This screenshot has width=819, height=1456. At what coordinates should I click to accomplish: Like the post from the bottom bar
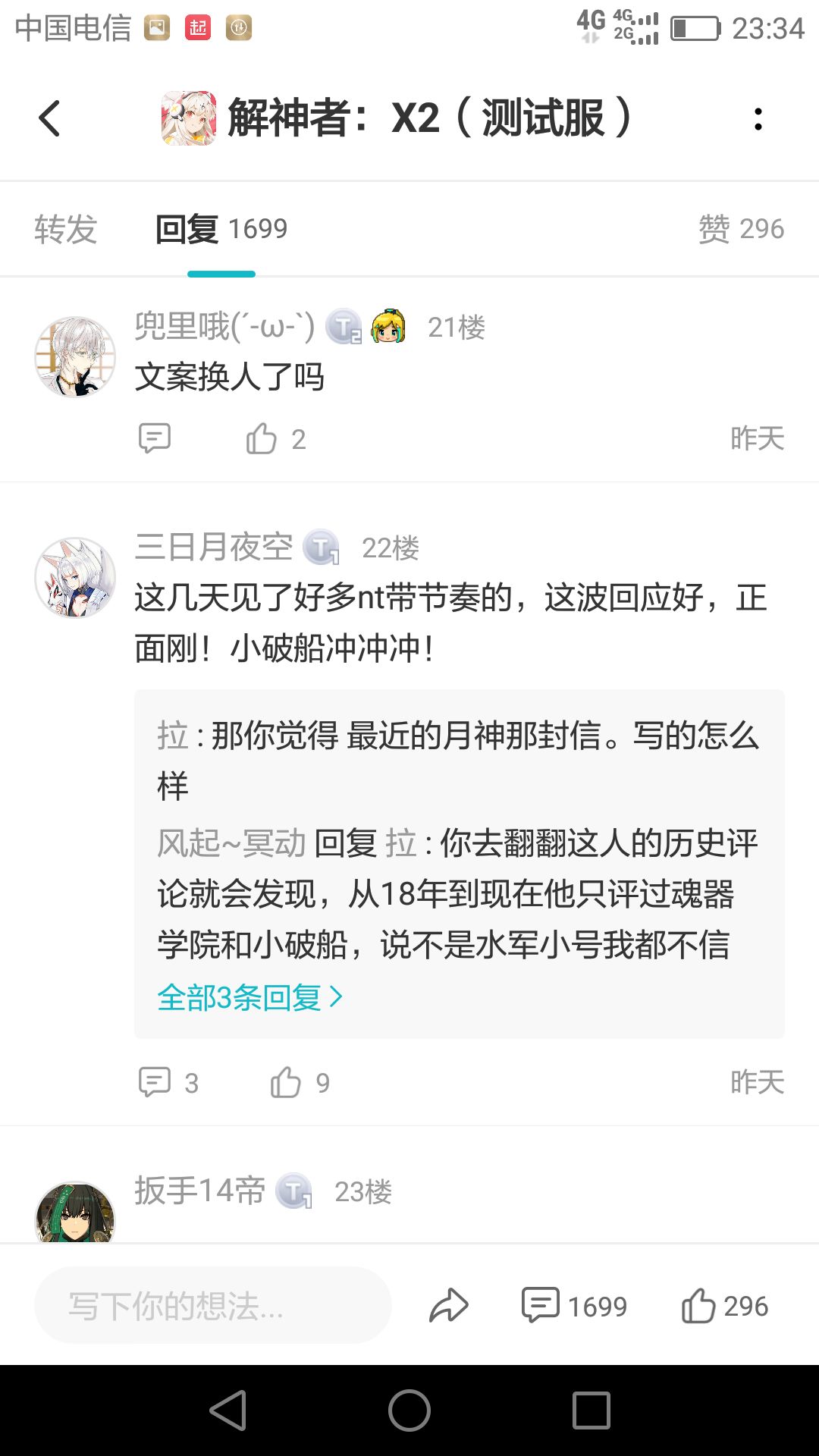click(x=725, y=1305)
